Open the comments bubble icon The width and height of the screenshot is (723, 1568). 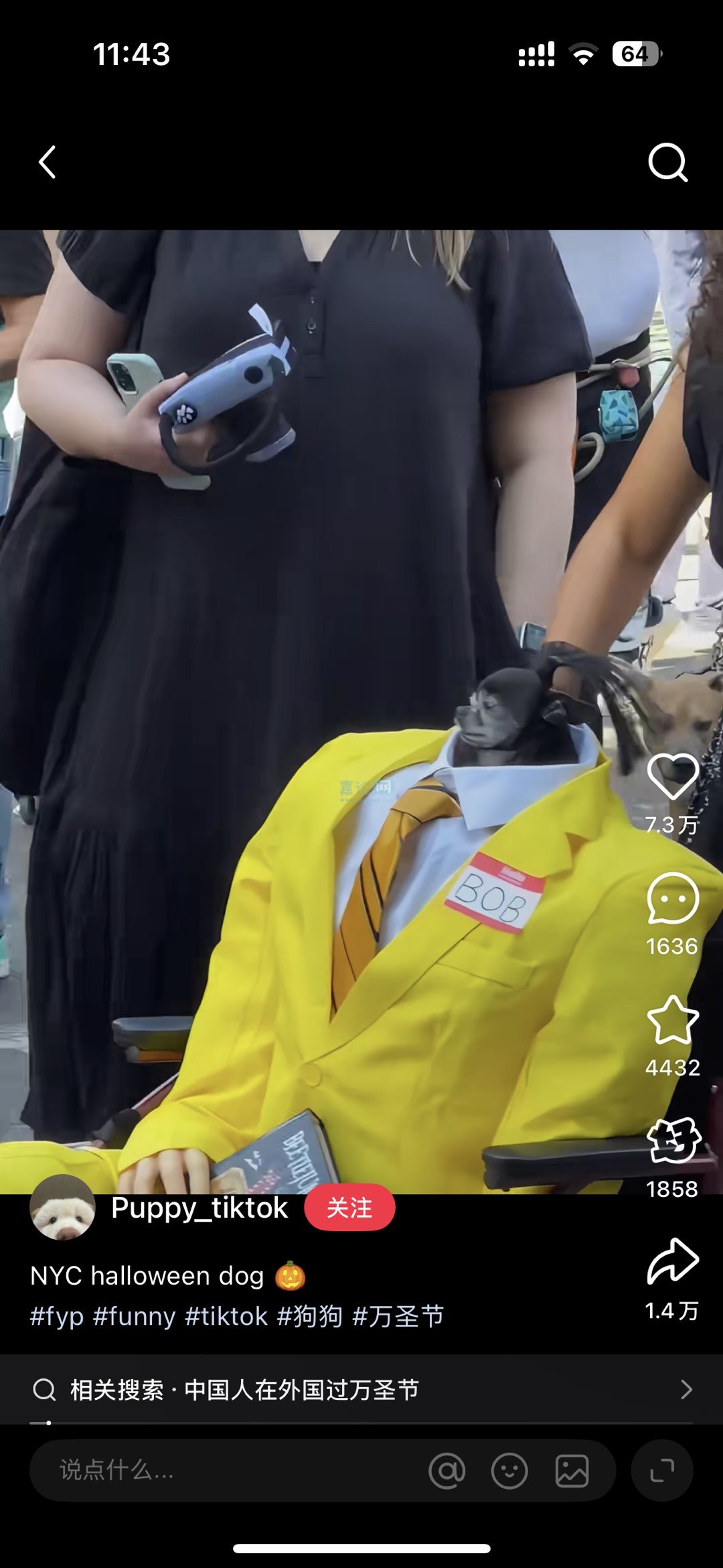click(x=672, y=899)
